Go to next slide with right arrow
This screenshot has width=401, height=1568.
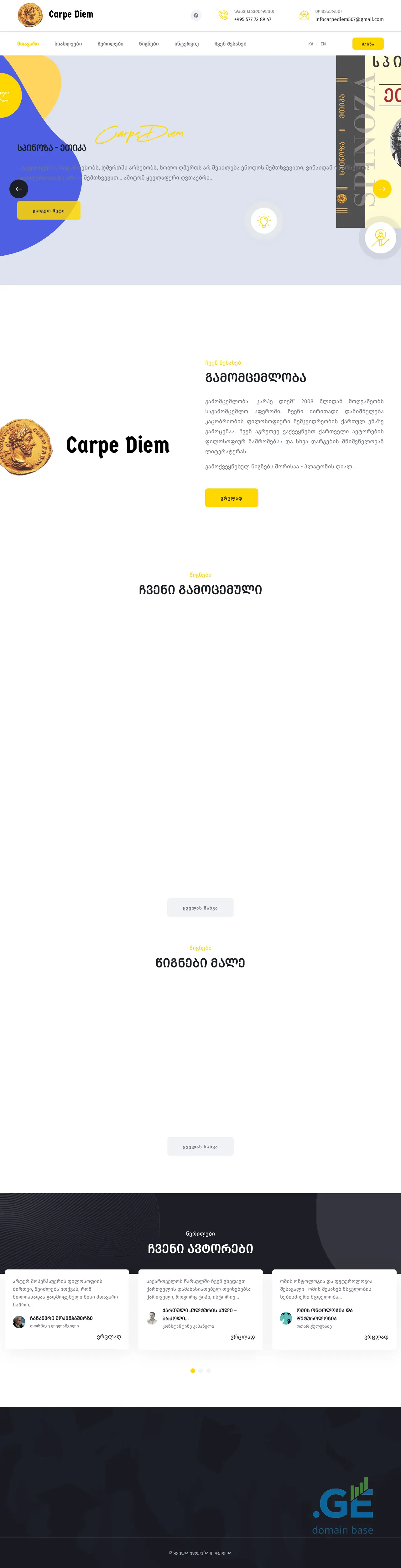(x=382, y=189)
